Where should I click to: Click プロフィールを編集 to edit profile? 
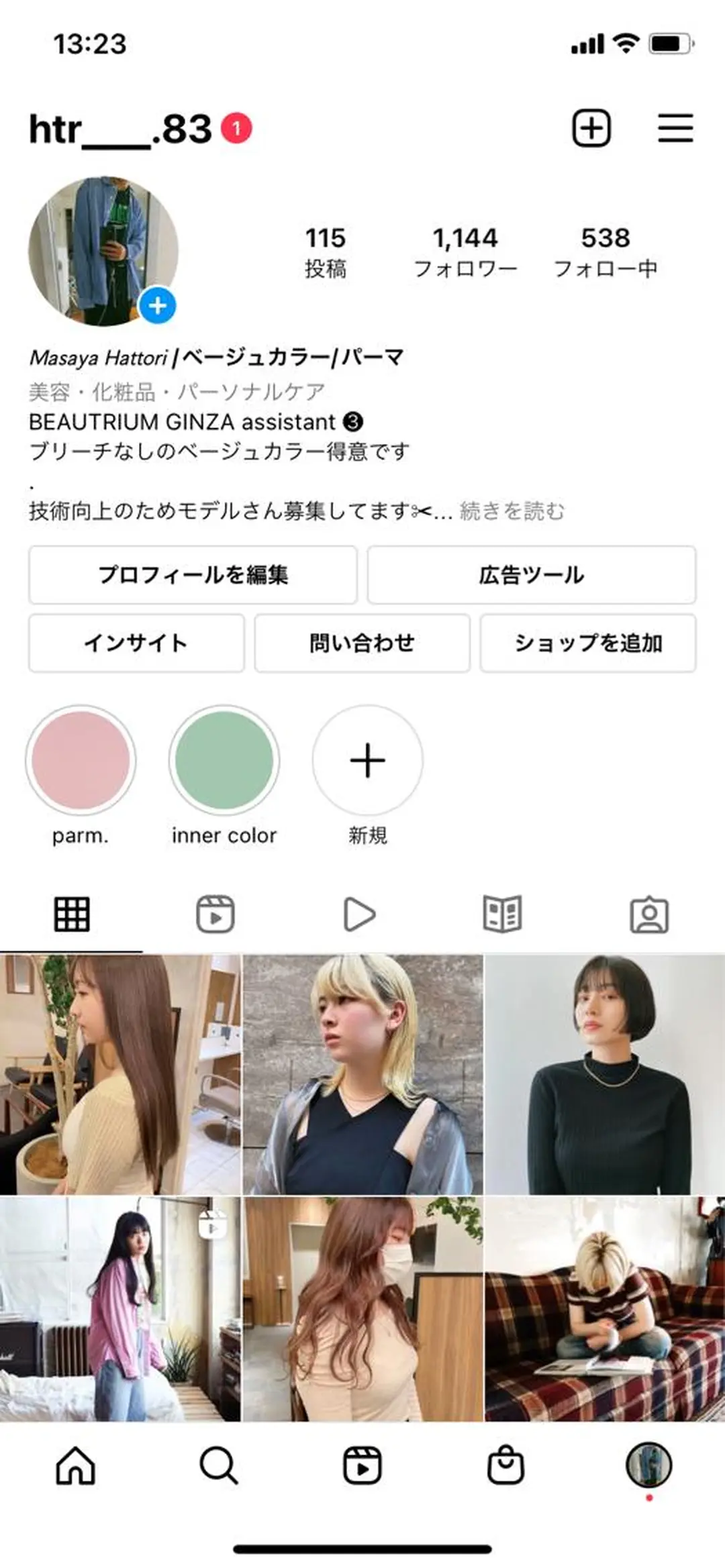(193, 576)
